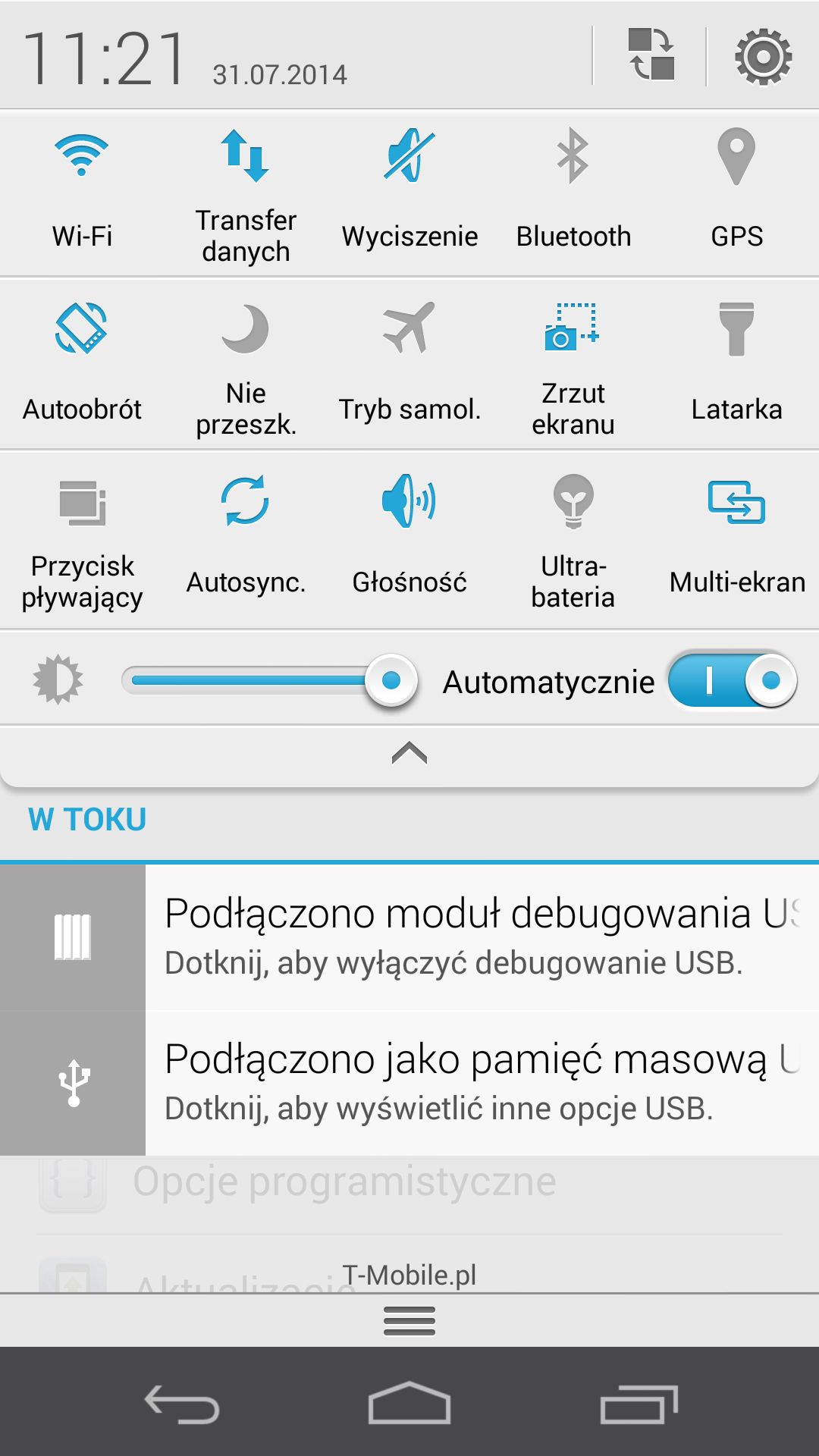Toggle Autosync.

pos(246,540)
